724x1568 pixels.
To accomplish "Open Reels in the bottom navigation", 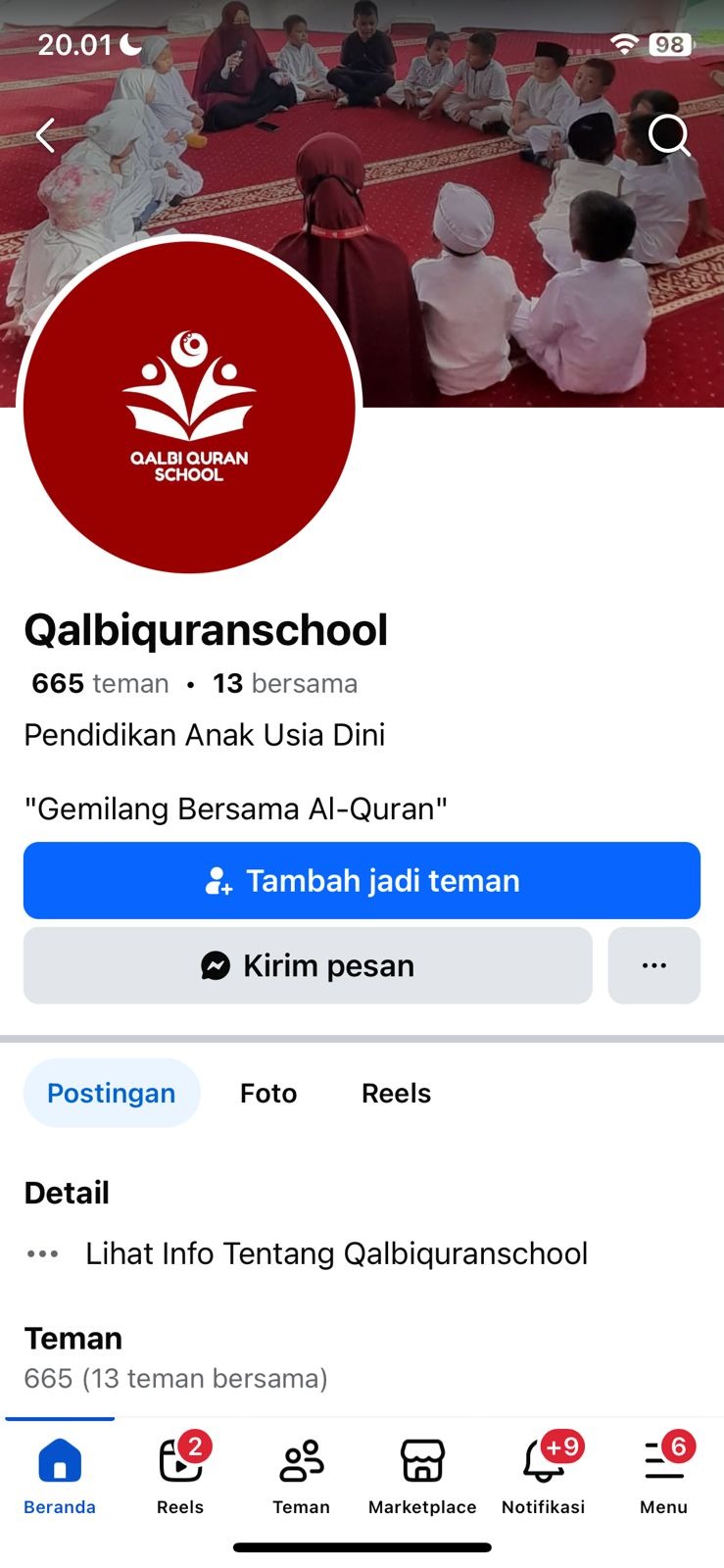I will point(180,1475).
